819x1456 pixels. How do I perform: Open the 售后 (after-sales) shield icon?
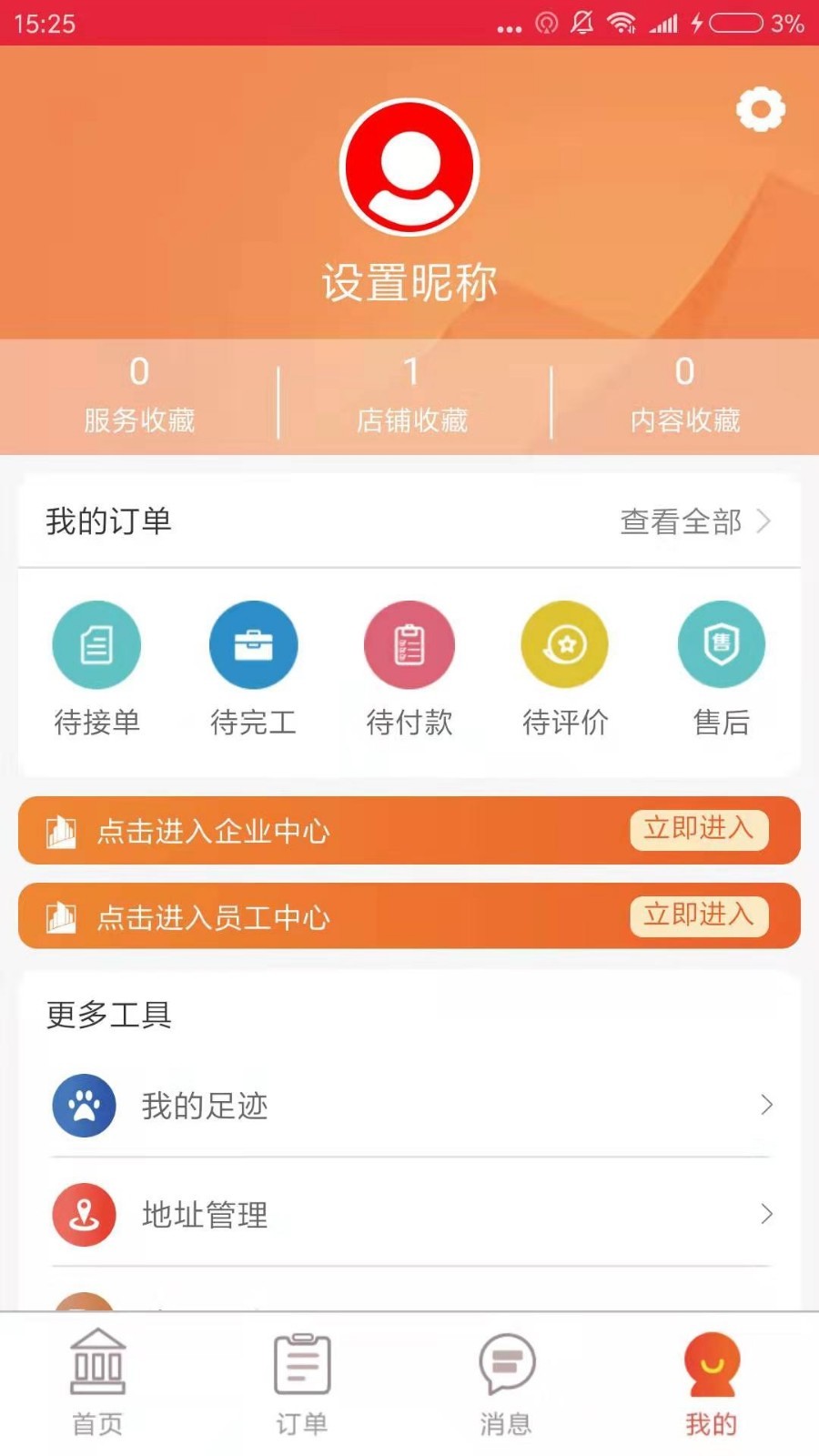click(722, 644)
